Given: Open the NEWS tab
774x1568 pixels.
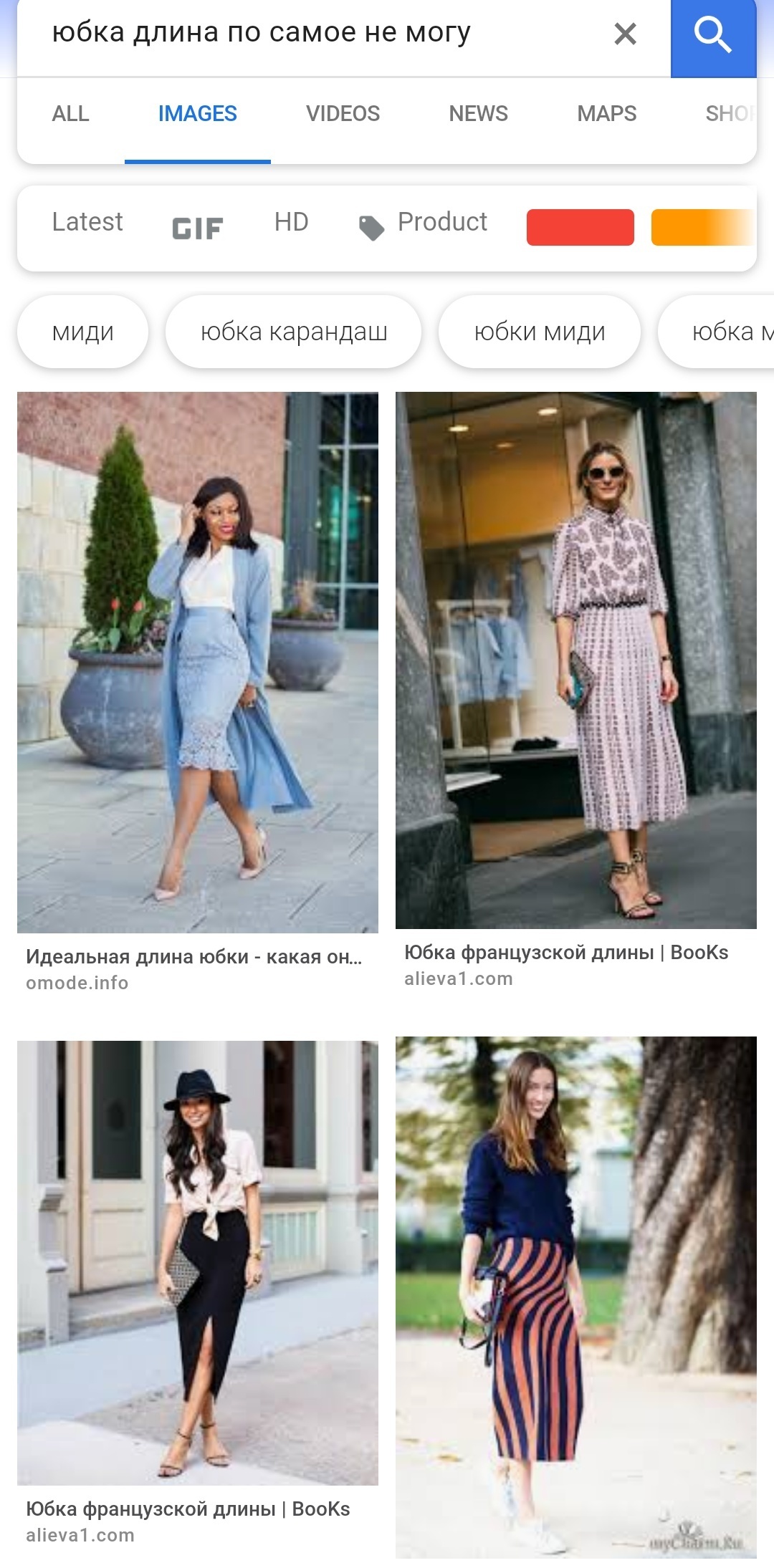Looking at the screenshot, I should (478, 114).
